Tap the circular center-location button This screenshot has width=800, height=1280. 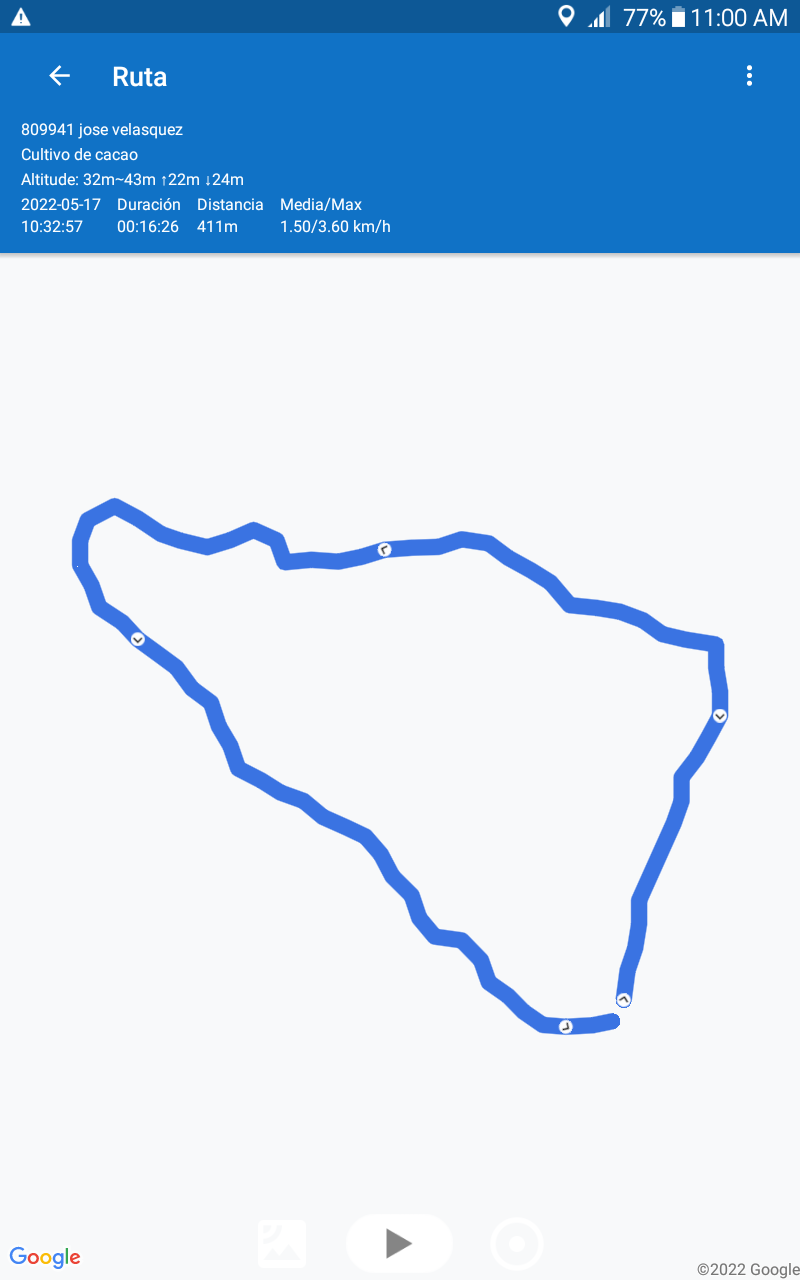(x=517, y=1244)
